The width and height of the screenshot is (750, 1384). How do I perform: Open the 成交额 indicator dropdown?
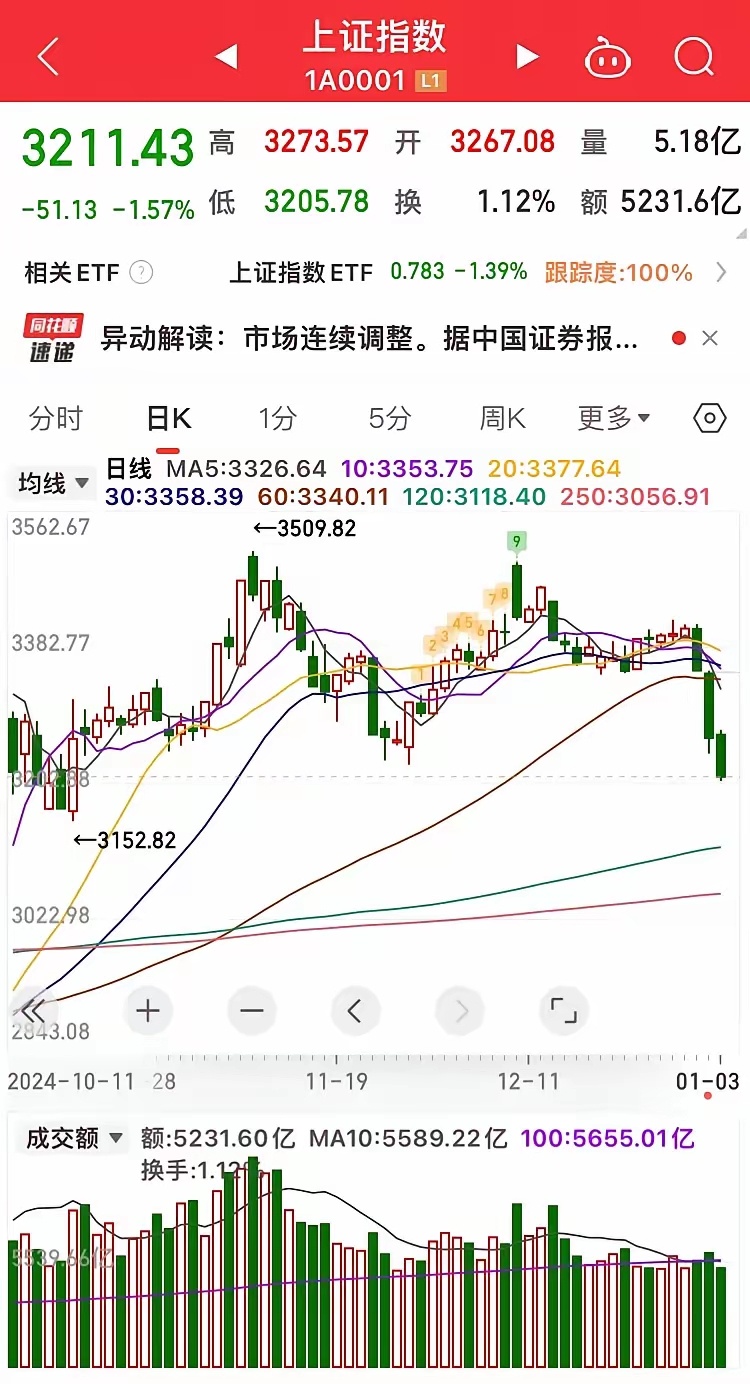72,1137
